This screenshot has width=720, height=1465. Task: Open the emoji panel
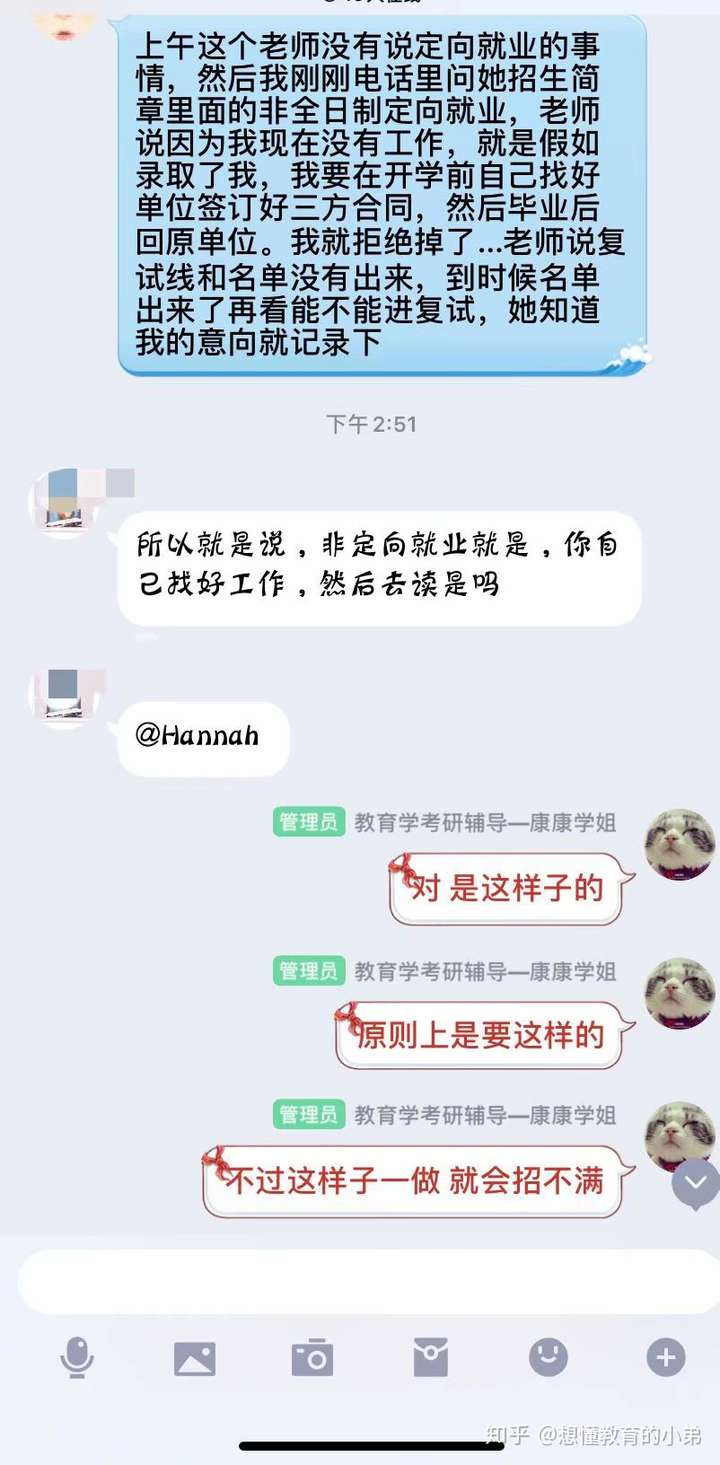(x=548, y=1358)
